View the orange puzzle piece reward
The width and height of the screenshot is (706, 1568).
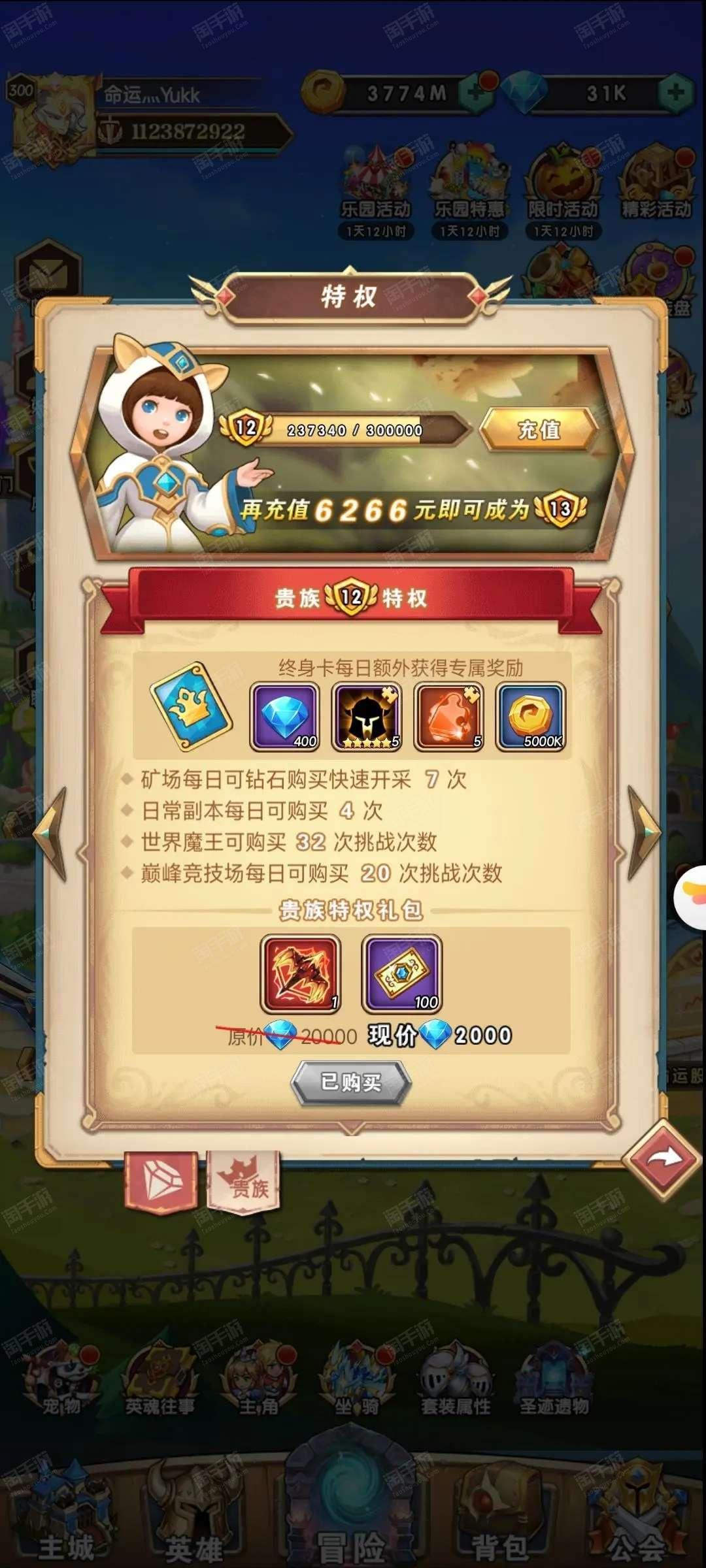click(x=449, y=717)
